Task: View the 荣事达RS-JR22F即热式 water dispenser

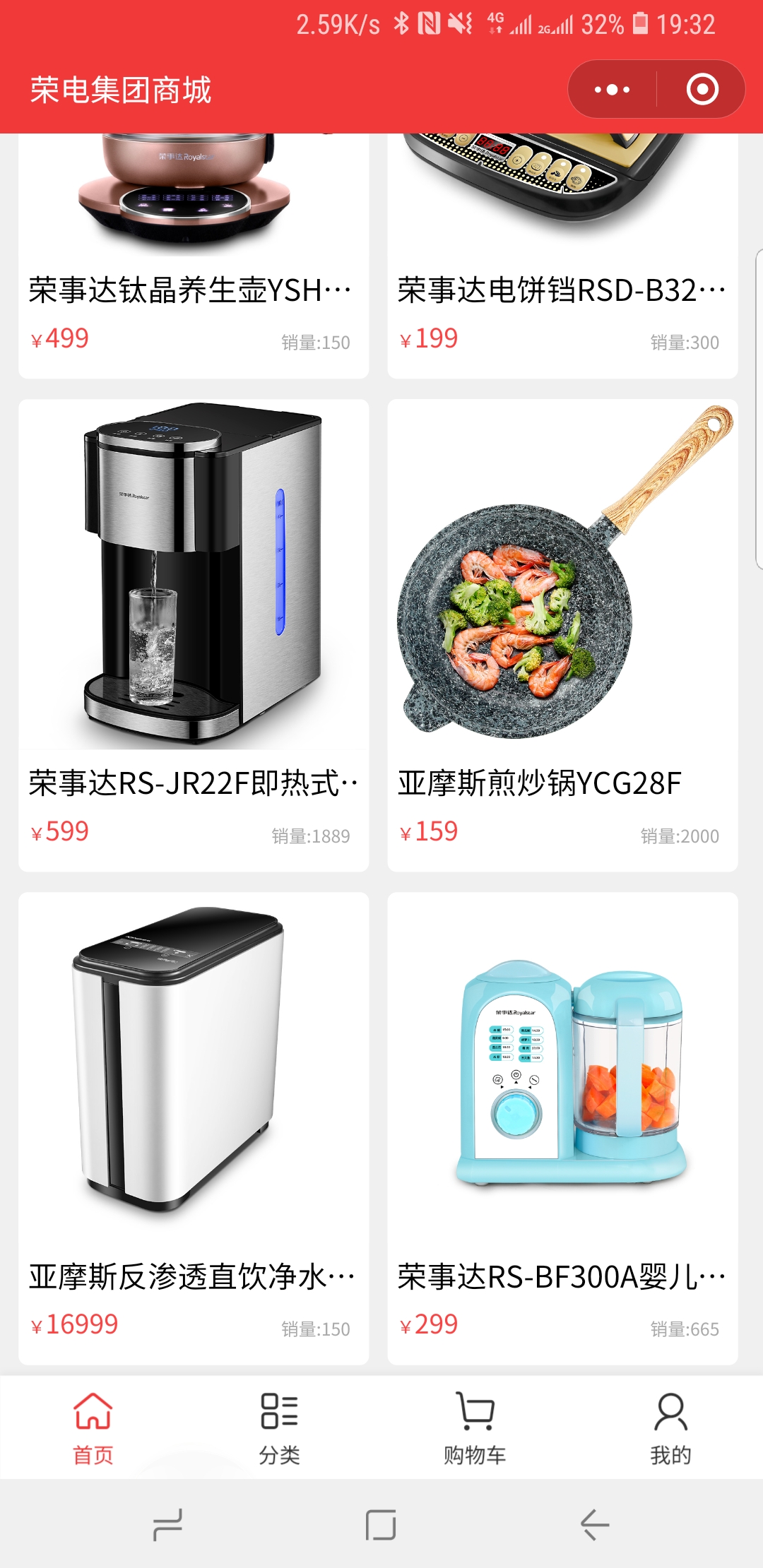Action: [x=194, y=635]
